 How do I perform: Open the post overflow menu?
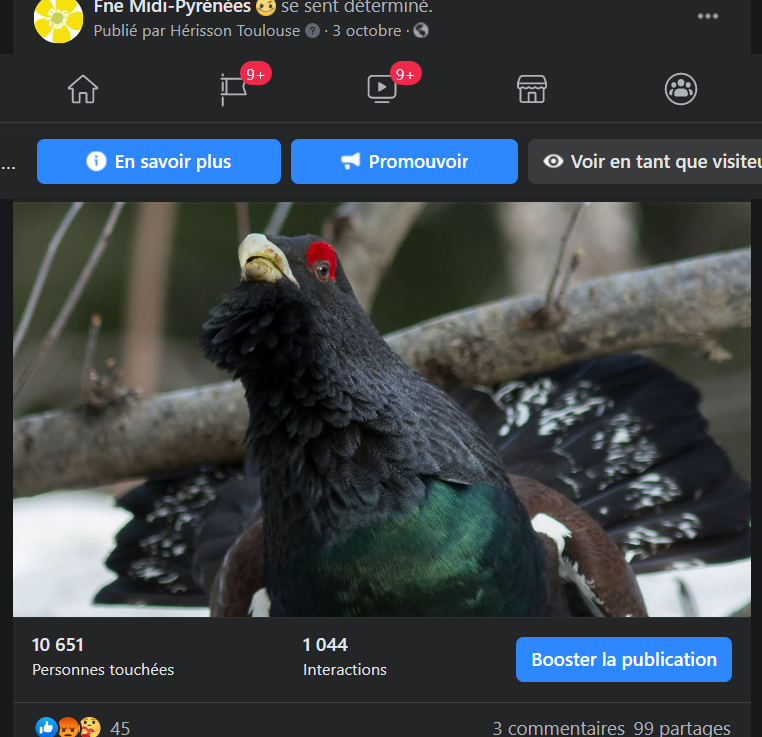pyautogui.click(x=708, y=16)
